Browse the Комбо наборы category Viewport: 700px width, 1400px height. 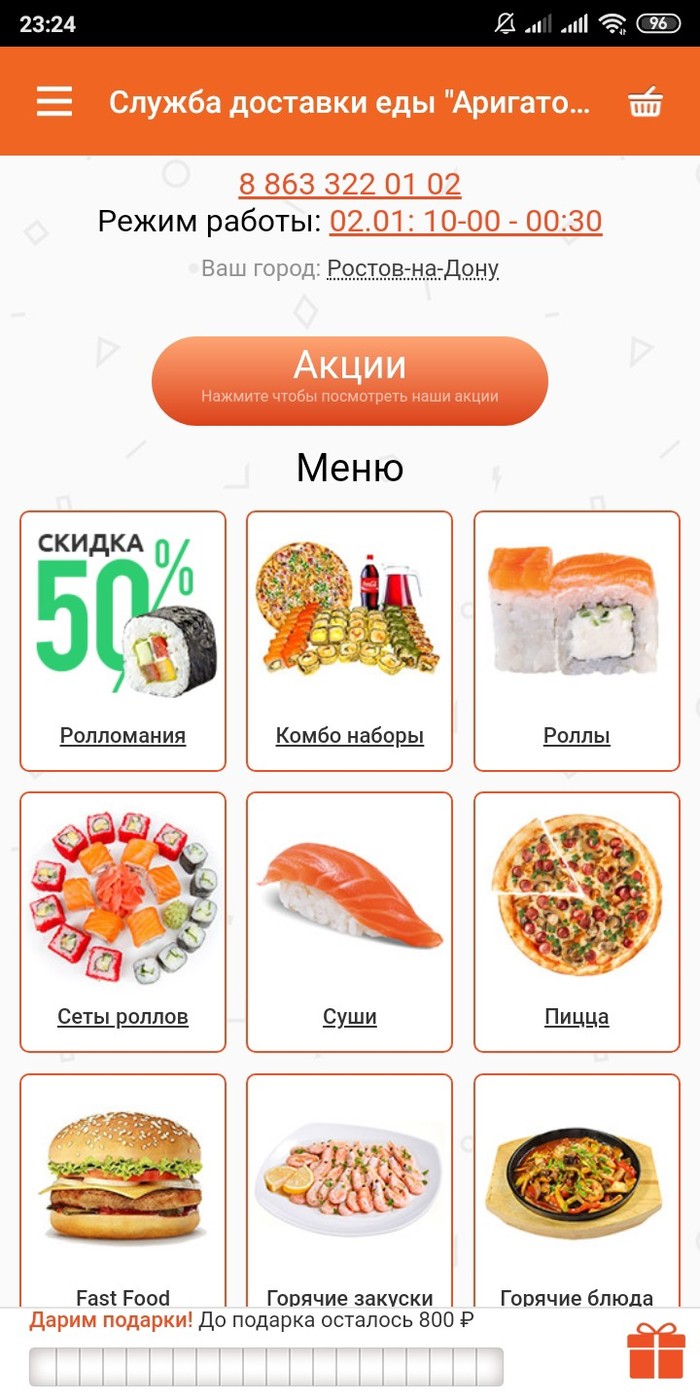pyautogui.click(x=349, y=641)
